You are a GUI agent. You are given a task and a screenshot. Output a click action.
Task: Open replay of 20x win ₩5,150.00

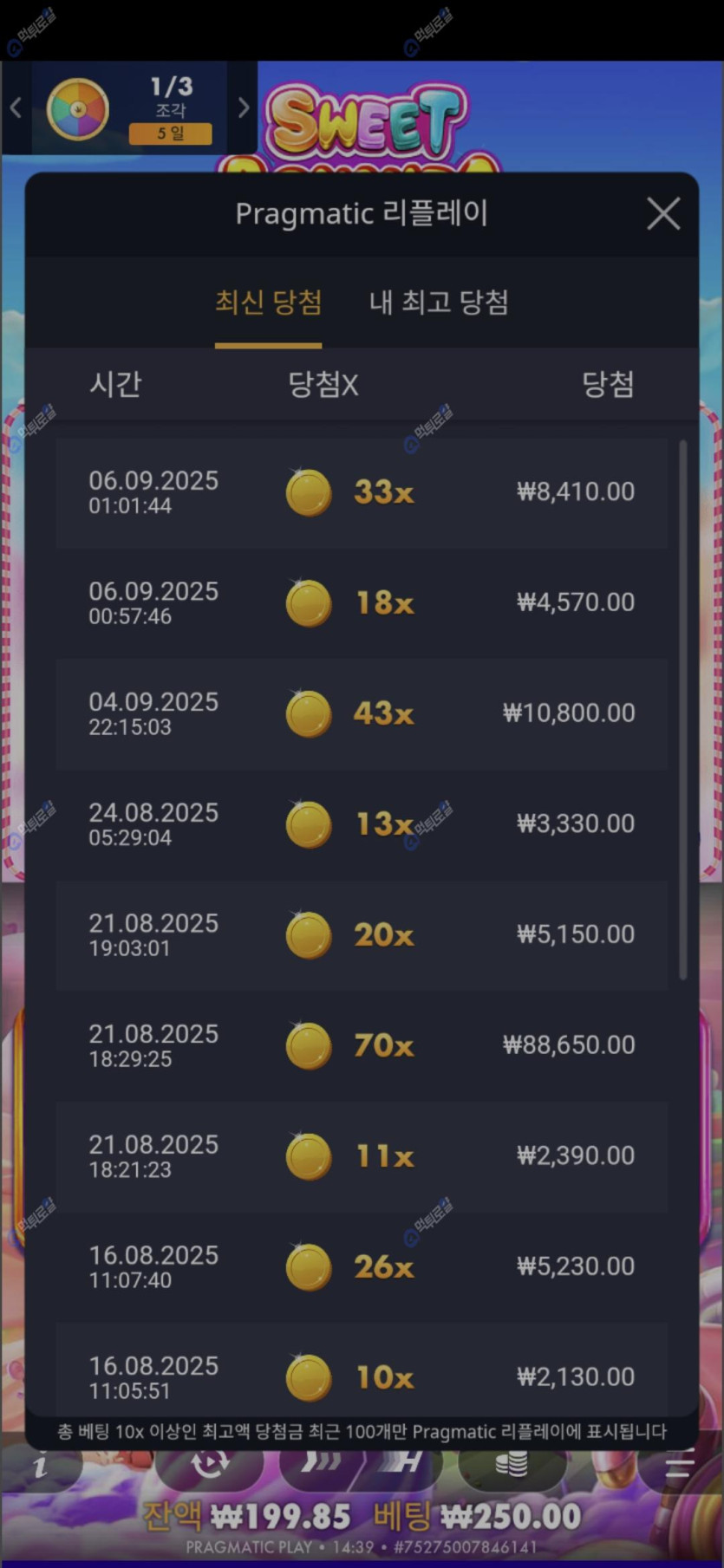pyautogui.click(x=362, y=934)
